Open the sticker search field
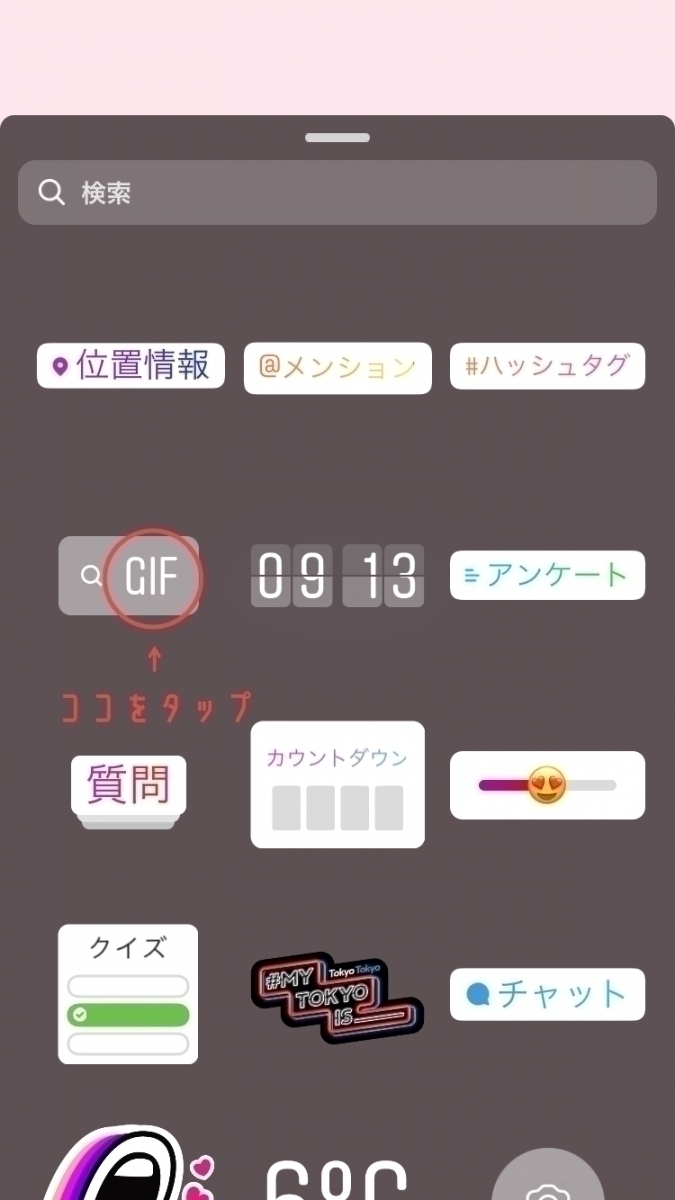 pos(337,193)
